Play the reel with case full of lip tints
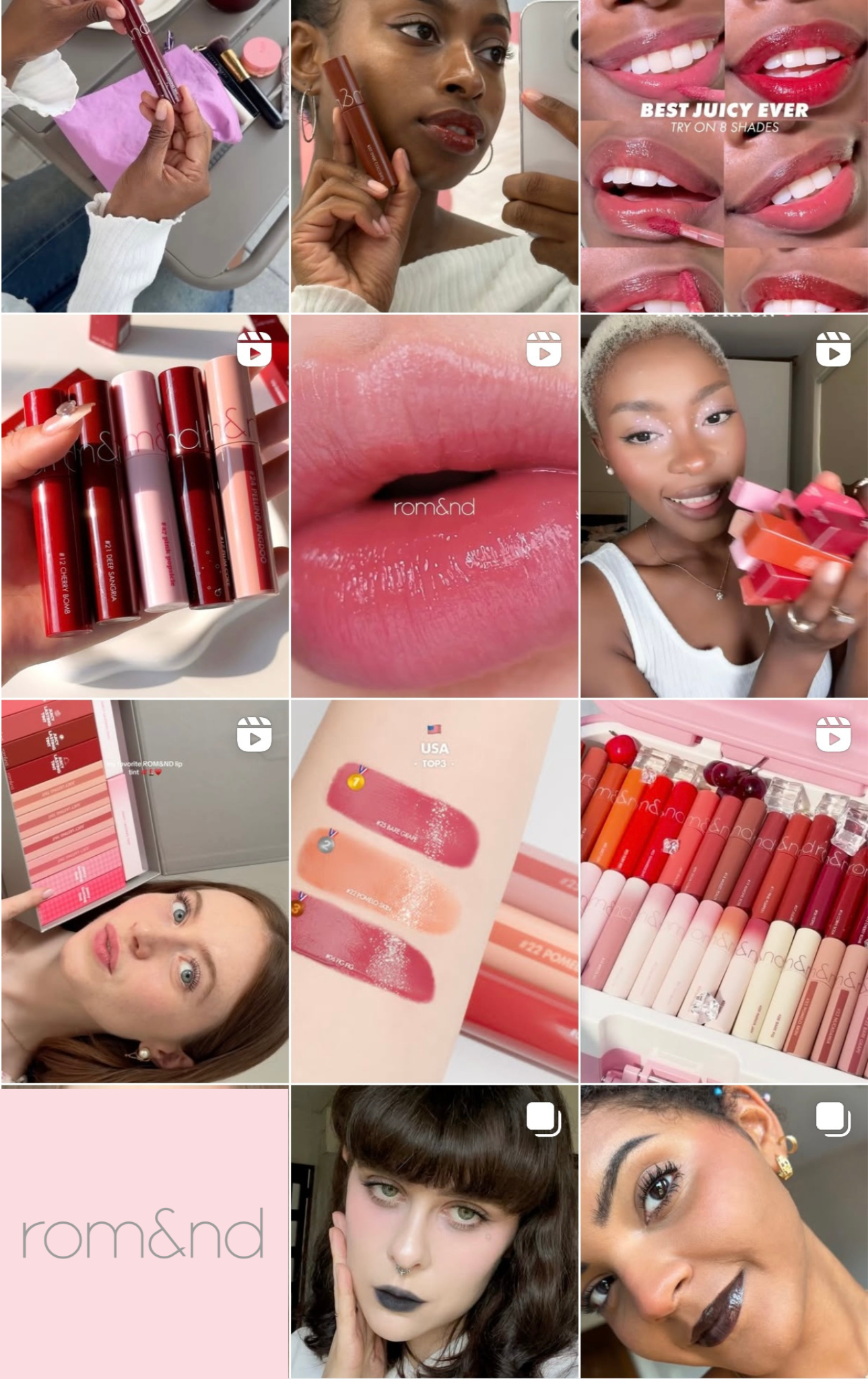 (724, 890)
